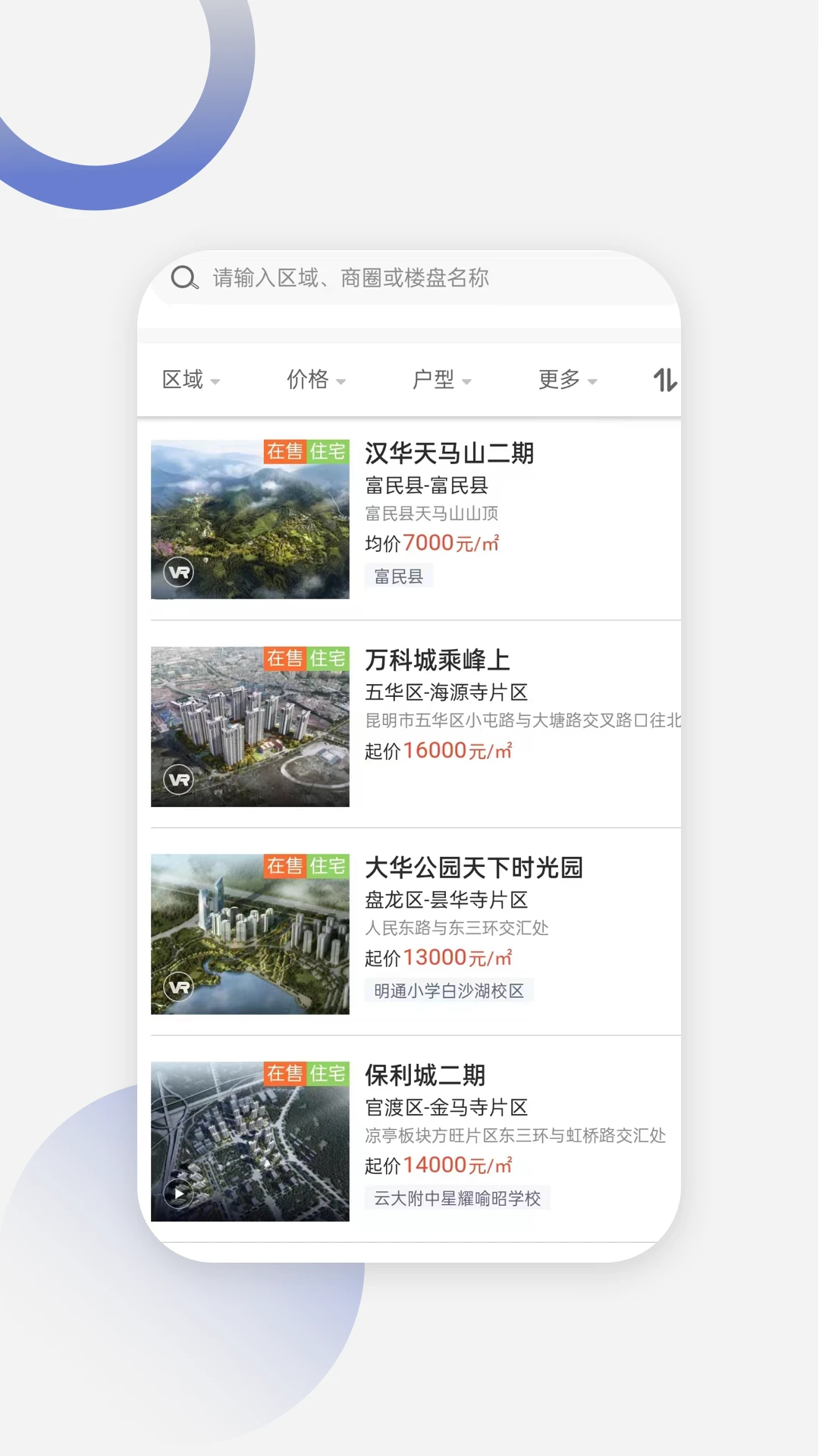Viewport: 819px width, 1456px height.
Task: Open the VR view on 汉华天马山二期 listing
Action: (x=180, y=572)
